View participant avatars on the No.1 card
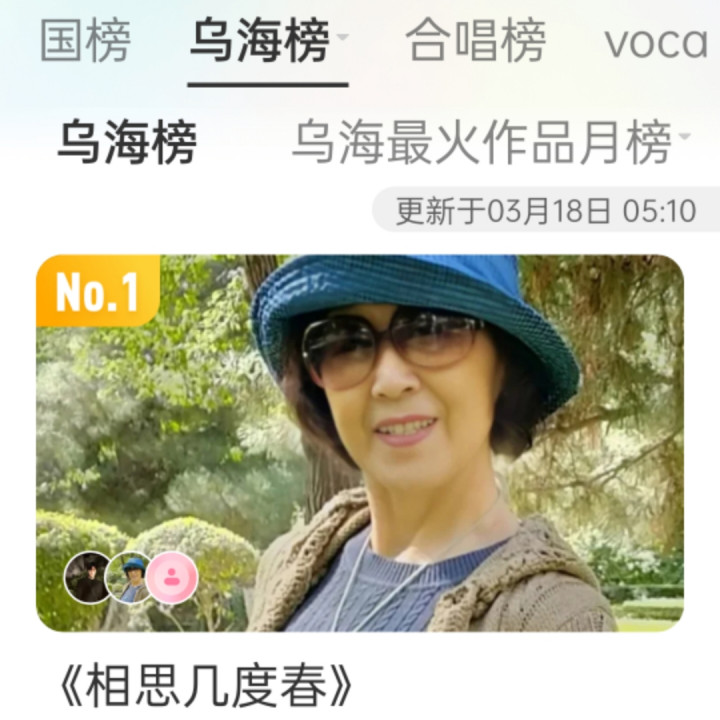Viewport: 720px width, 720px height. pyautogui.click(x=130, y=577)
